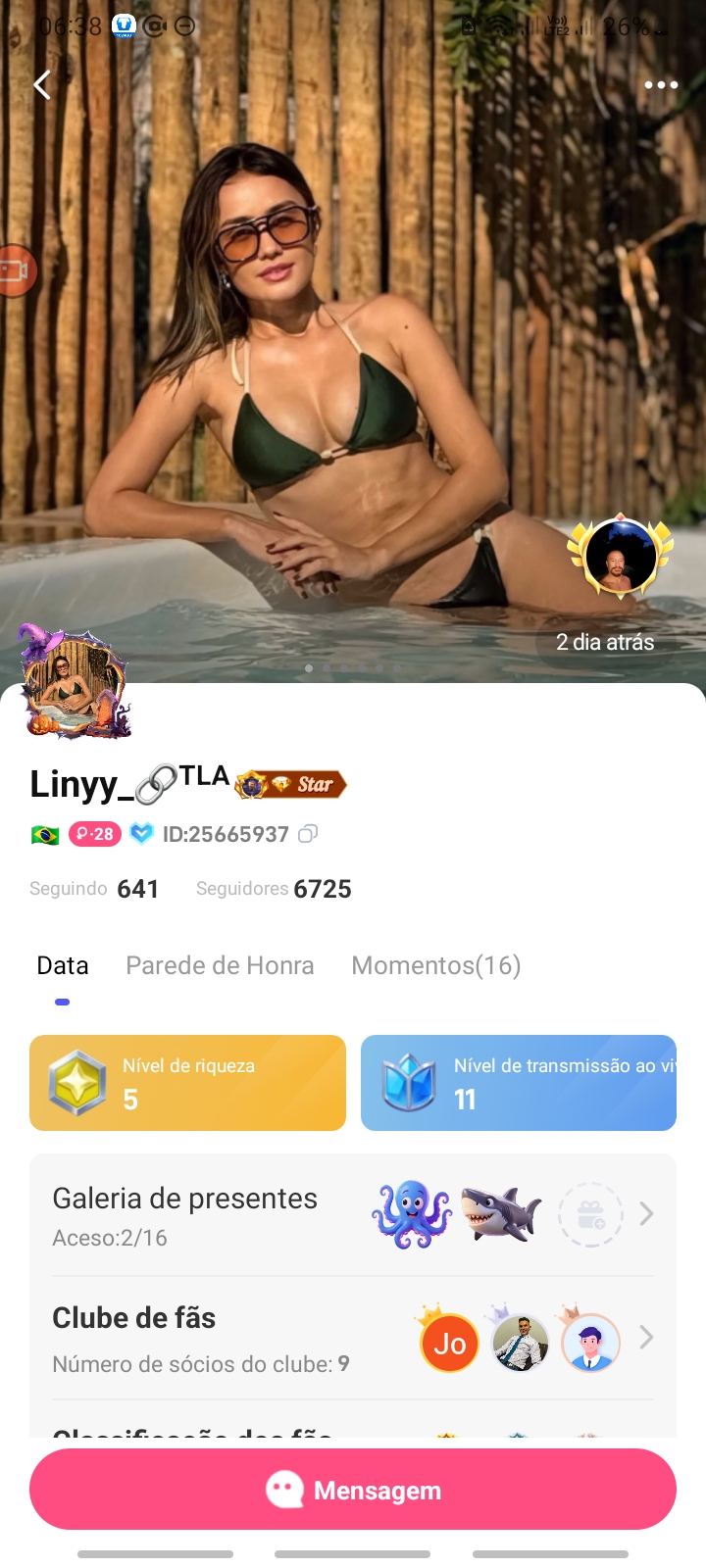Go back using the top arrow
The height and width of the screenshot is (1568, 706).
42,85
